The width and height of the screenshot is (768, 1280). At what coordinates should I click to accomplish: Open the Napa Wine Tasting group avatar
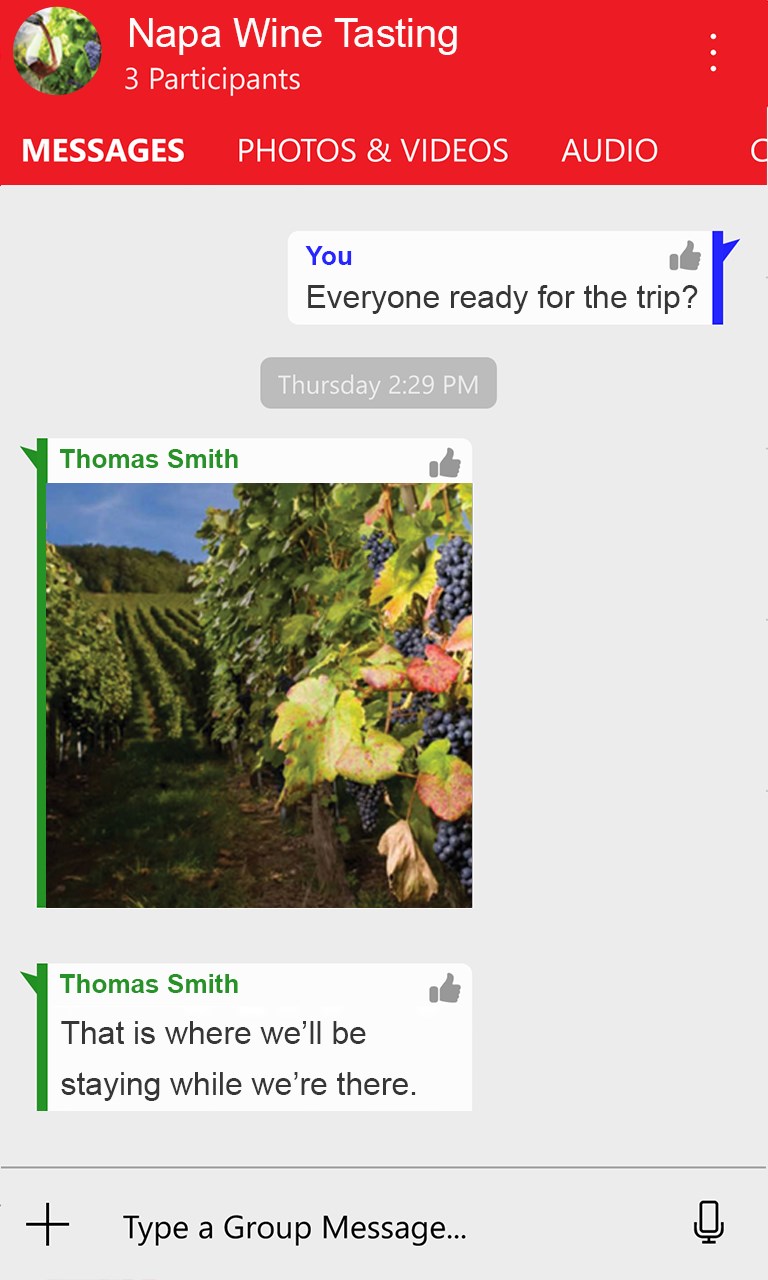[x=58, y=52]
